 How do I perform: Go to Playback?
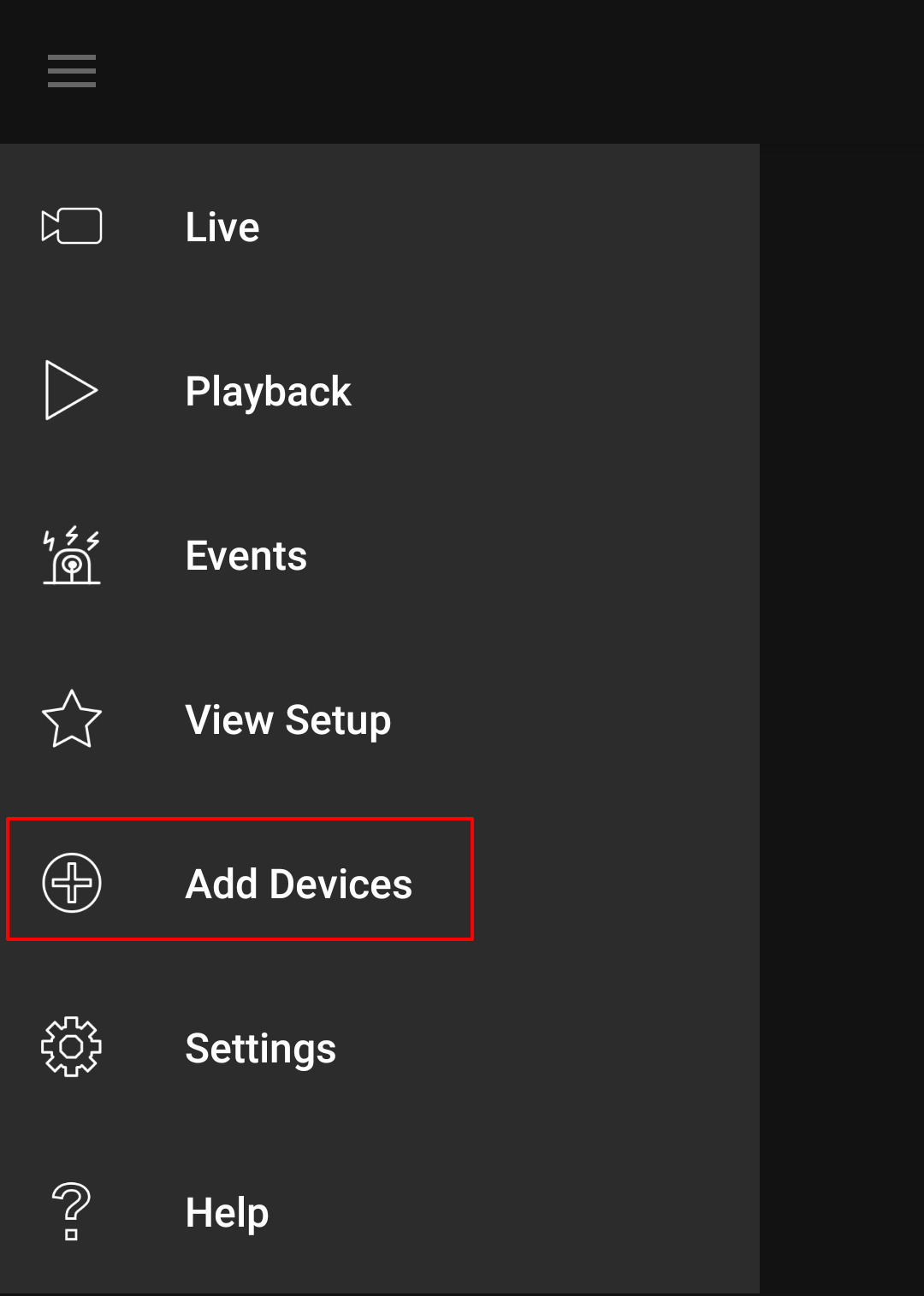click(268, 392)
